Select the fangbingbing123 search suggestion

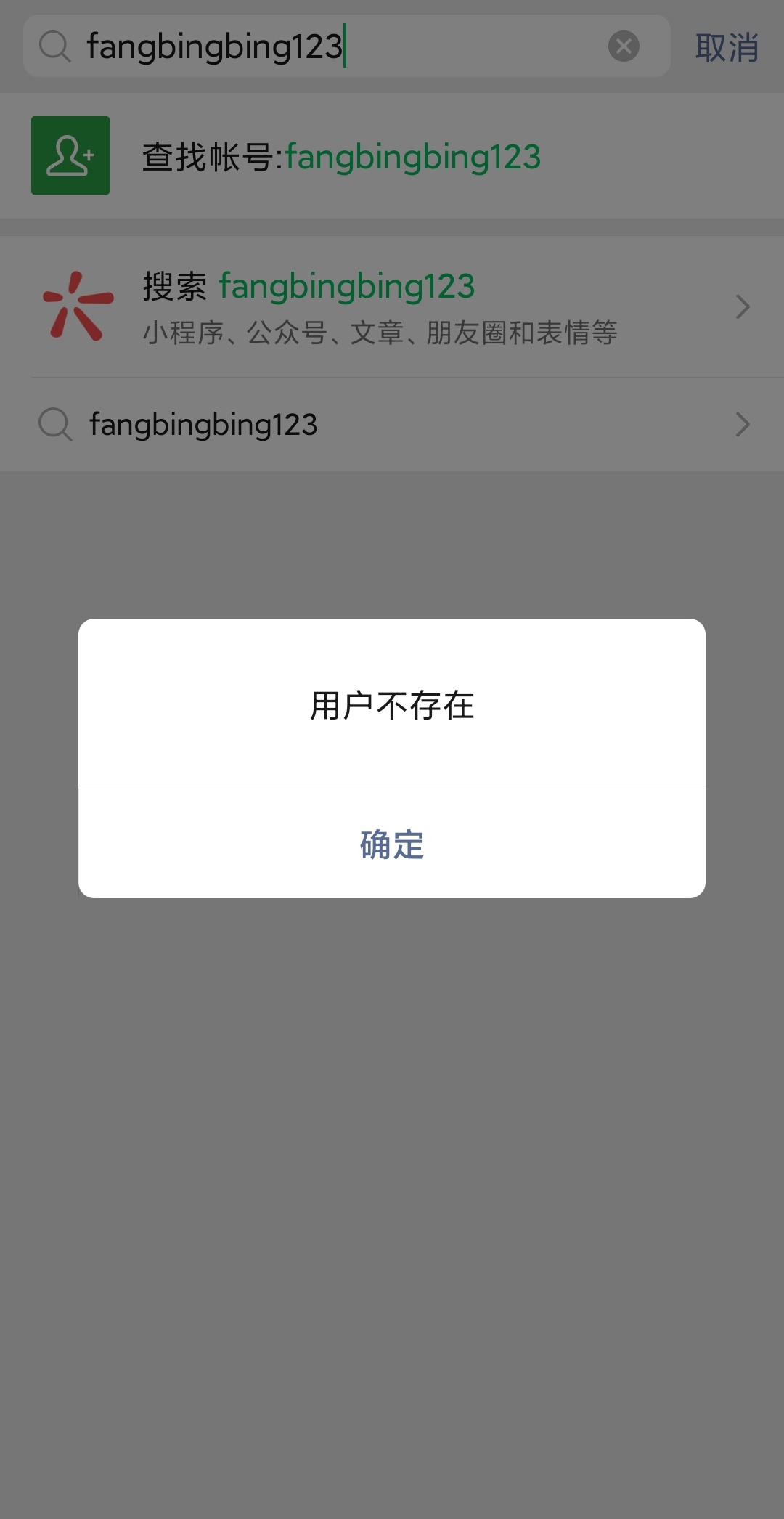tap(392, 425)
